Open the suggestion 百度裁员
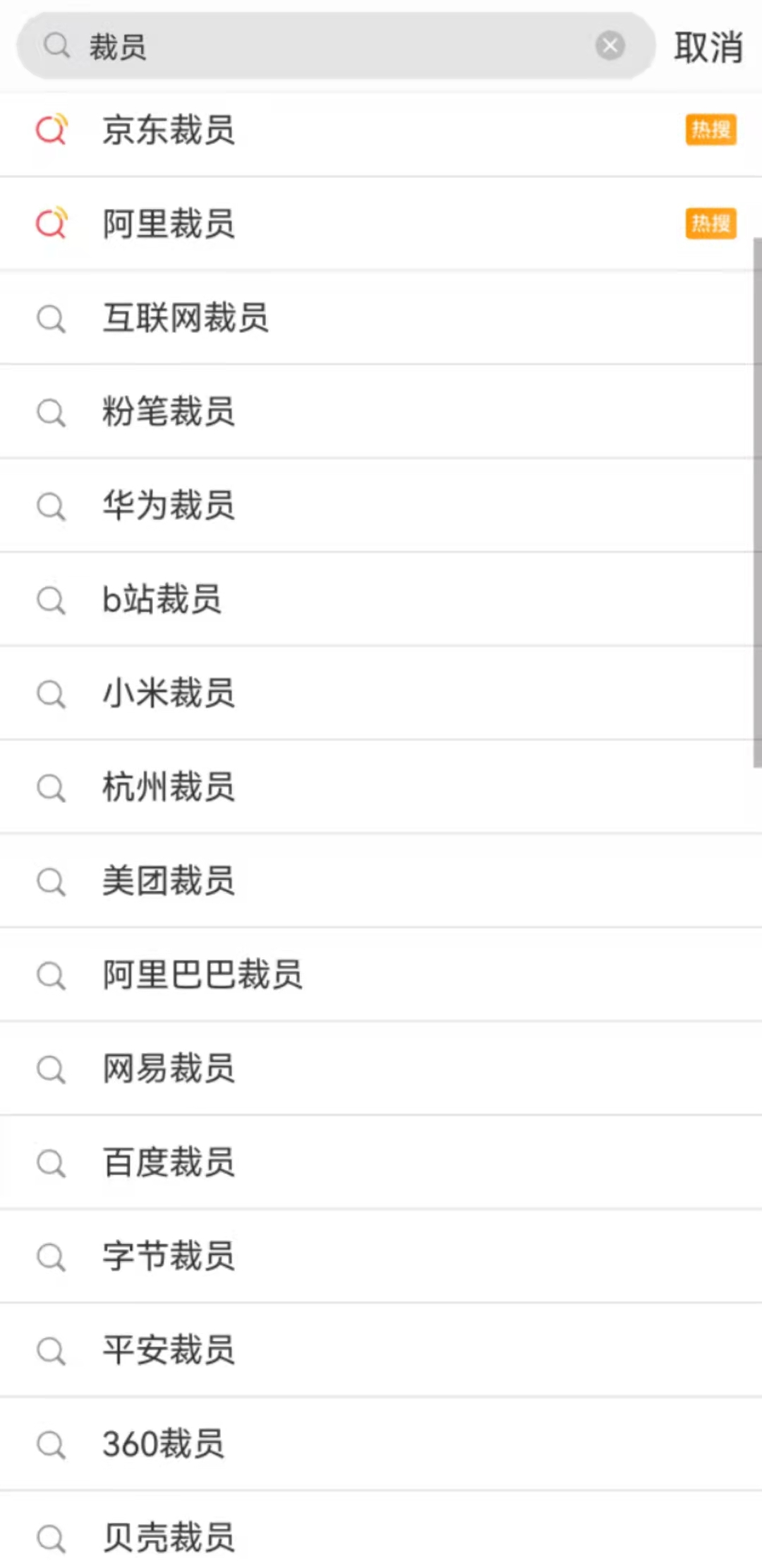 tap(381, 1163)
